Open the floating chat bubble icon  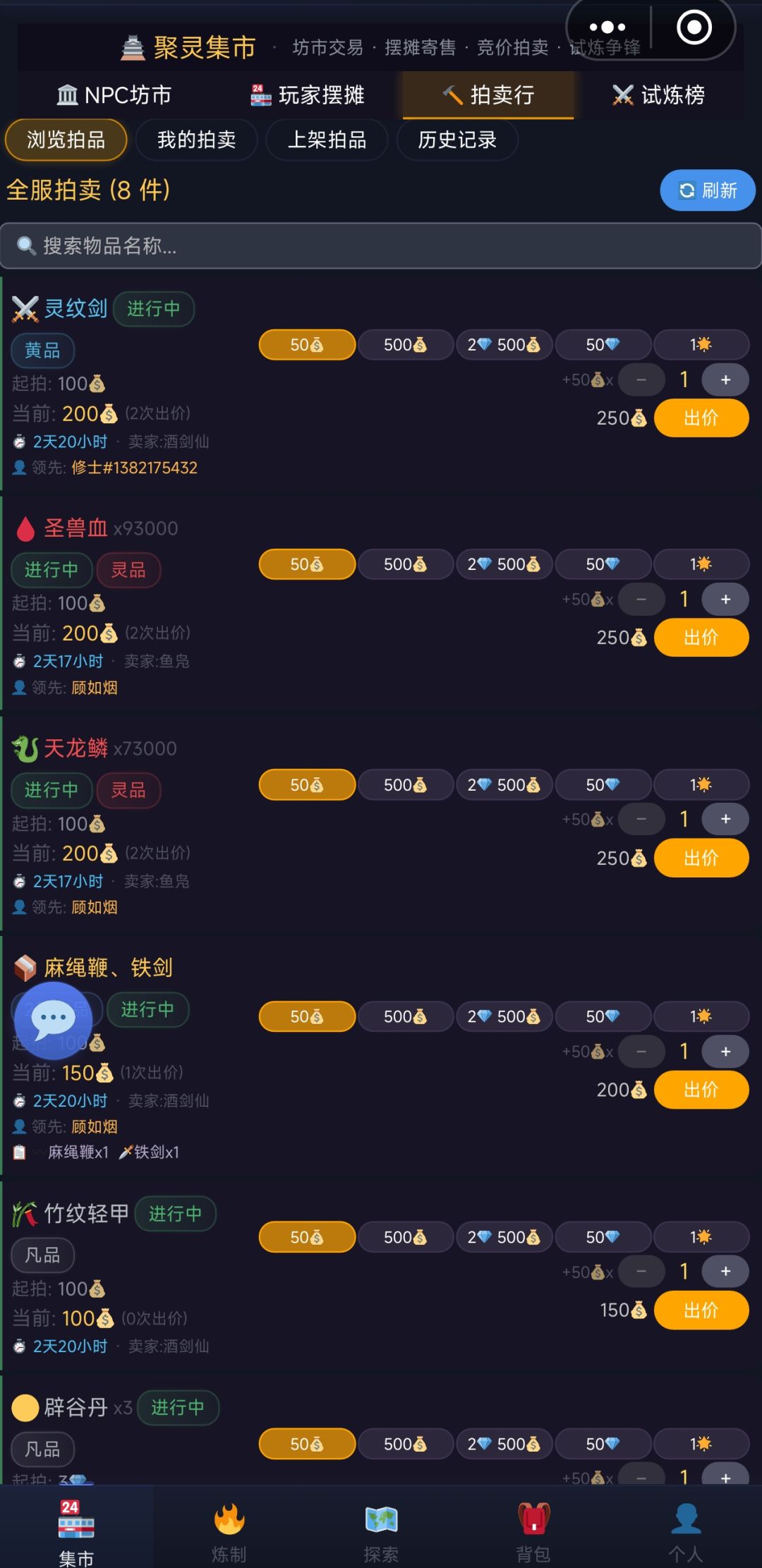pyautogui.click(x=55, y=1018)
